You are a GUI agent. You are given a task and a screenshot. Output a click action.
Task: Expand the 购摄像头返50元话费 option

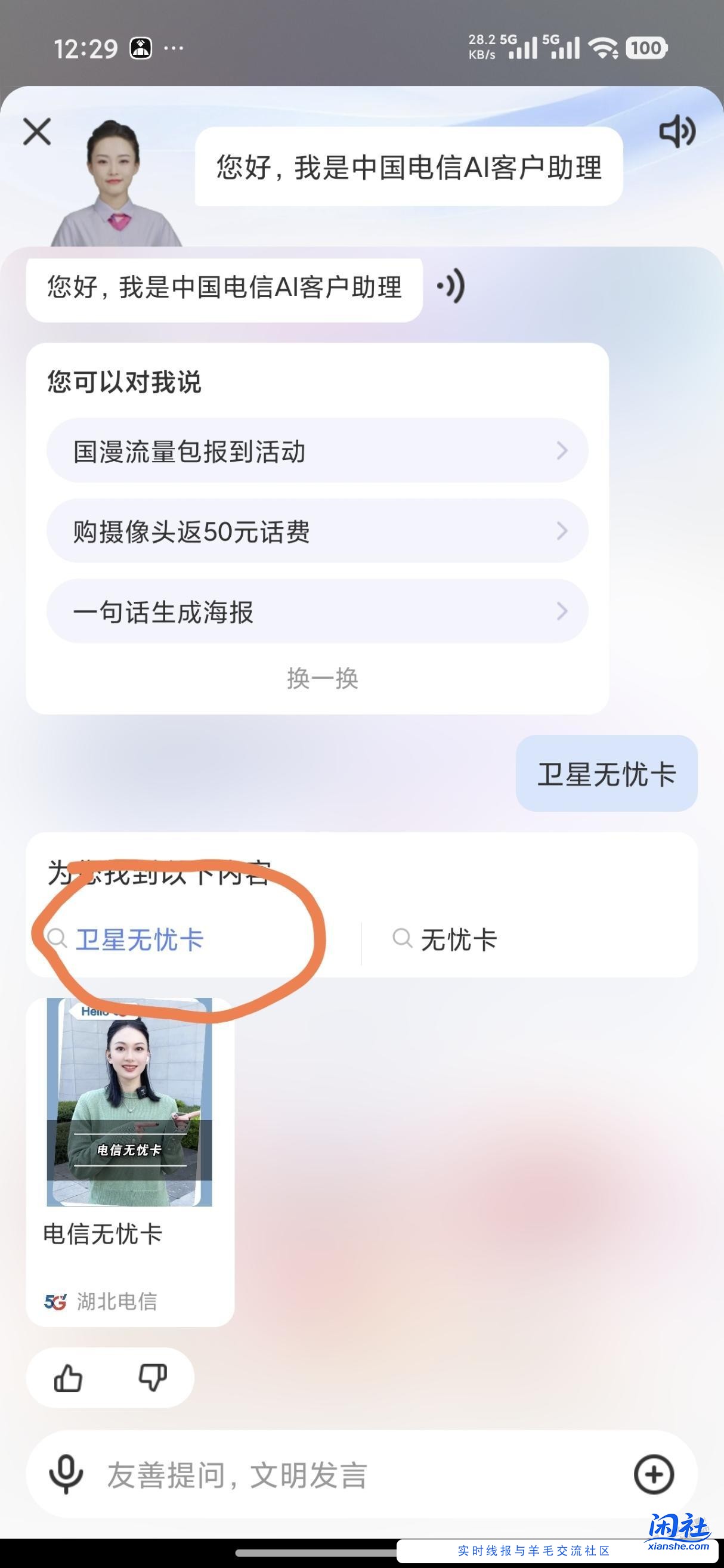[316, 531]
